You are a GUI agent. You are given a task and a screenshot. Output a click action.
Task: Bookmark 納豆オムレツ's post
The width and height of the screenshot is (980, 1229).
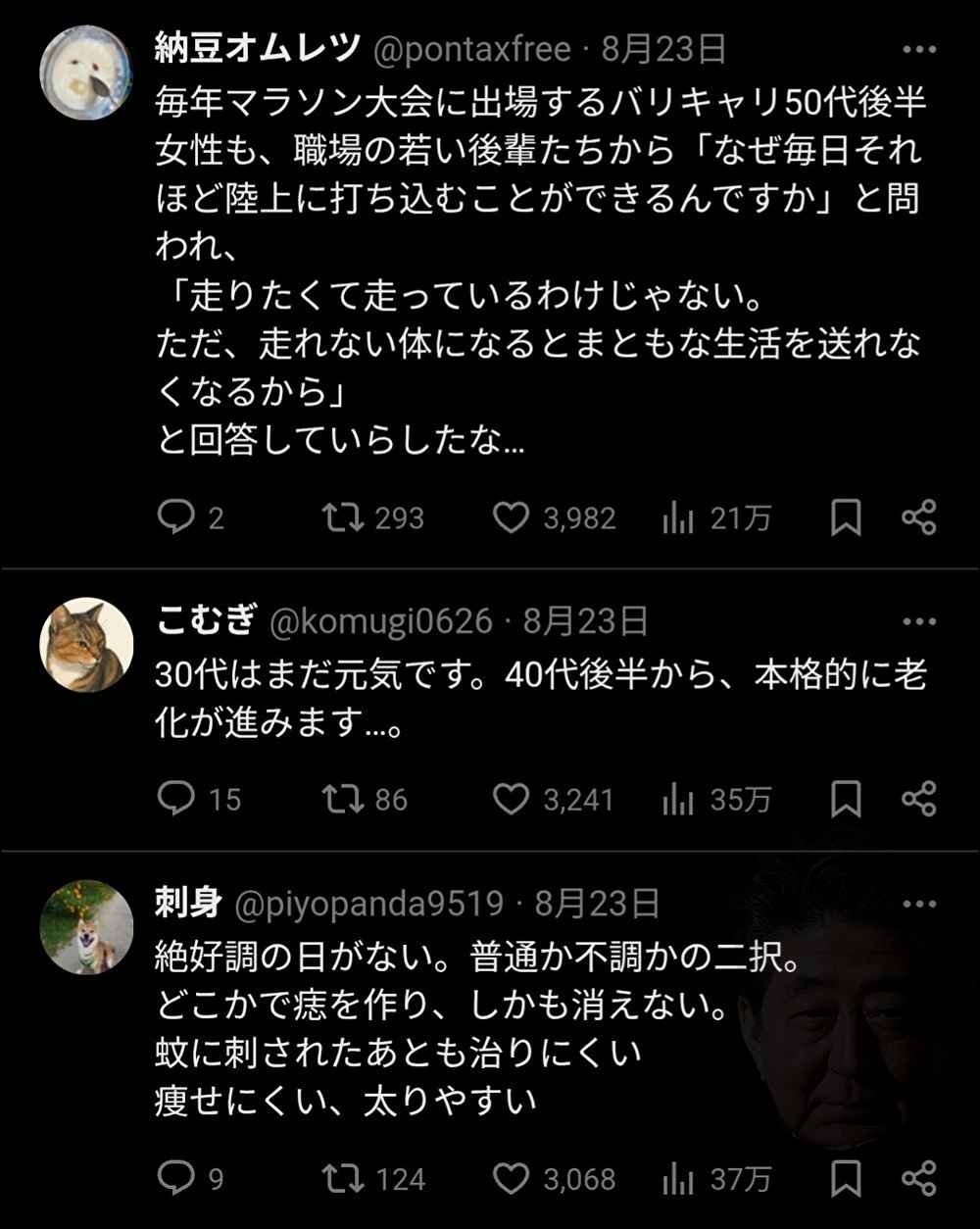[x=846, y=517]
